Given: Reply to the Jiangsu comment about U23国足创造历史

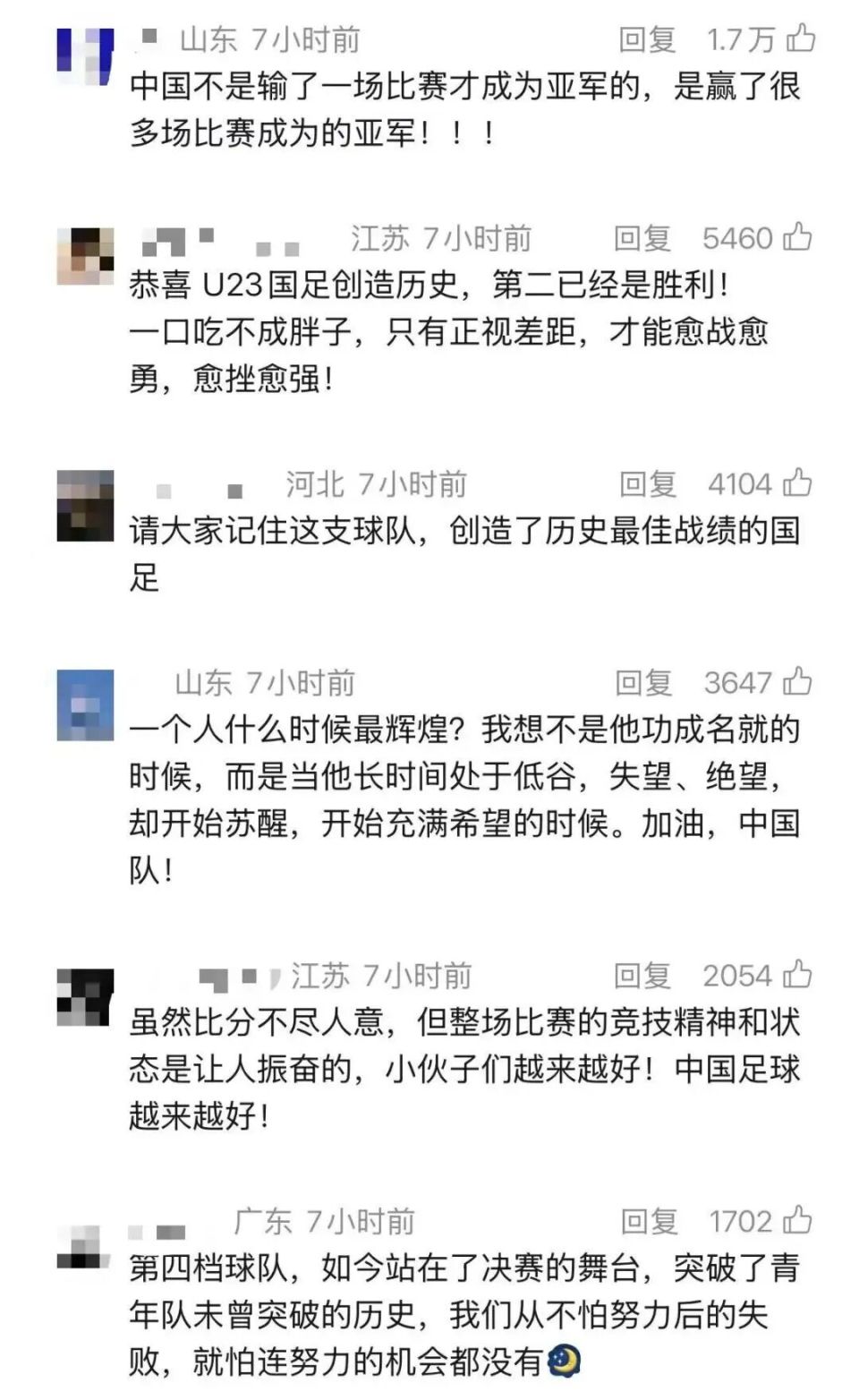Looking at the screenshot, I should coord(642,238).
